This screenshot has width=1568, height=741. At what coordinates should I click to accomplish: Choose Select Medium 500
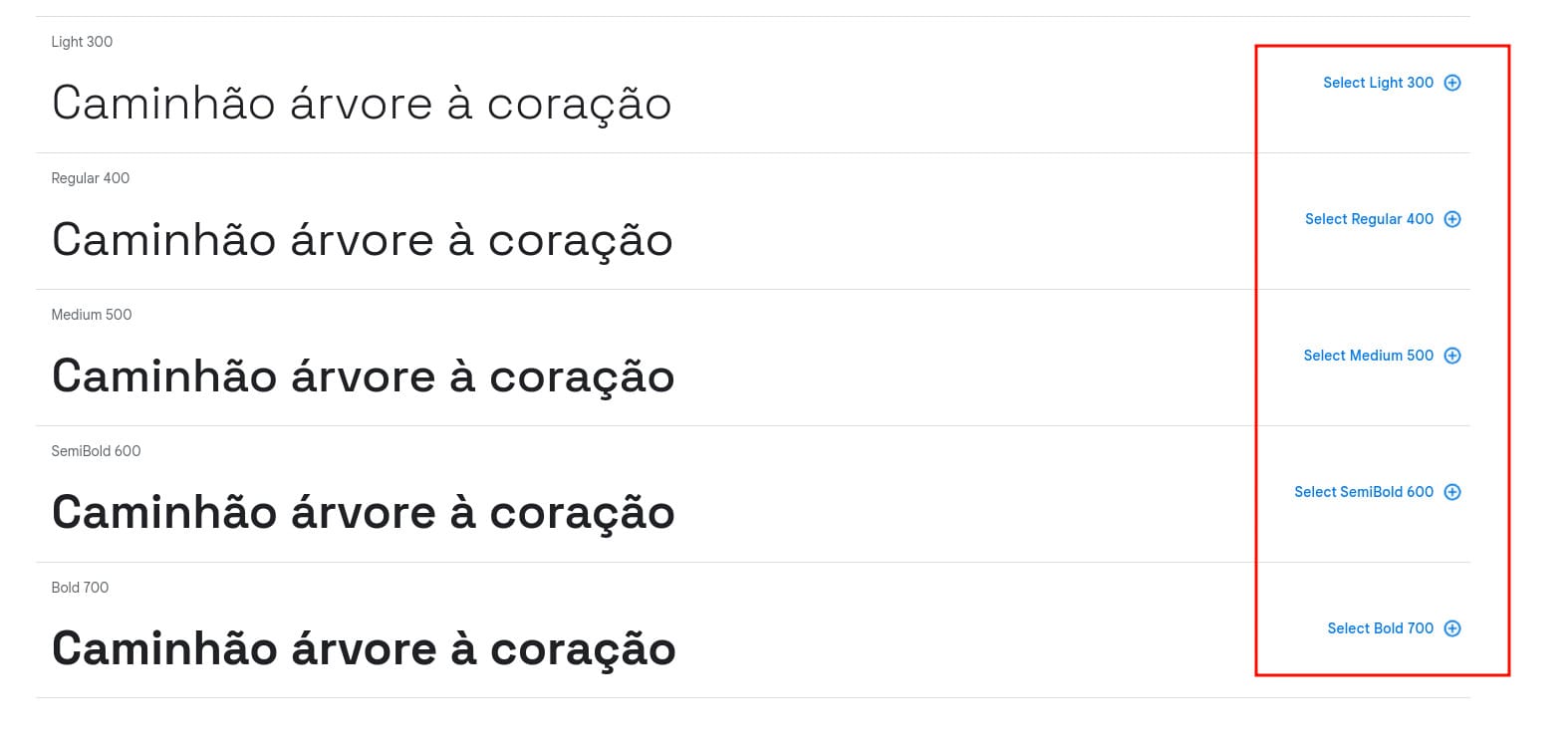point(1381,356)
